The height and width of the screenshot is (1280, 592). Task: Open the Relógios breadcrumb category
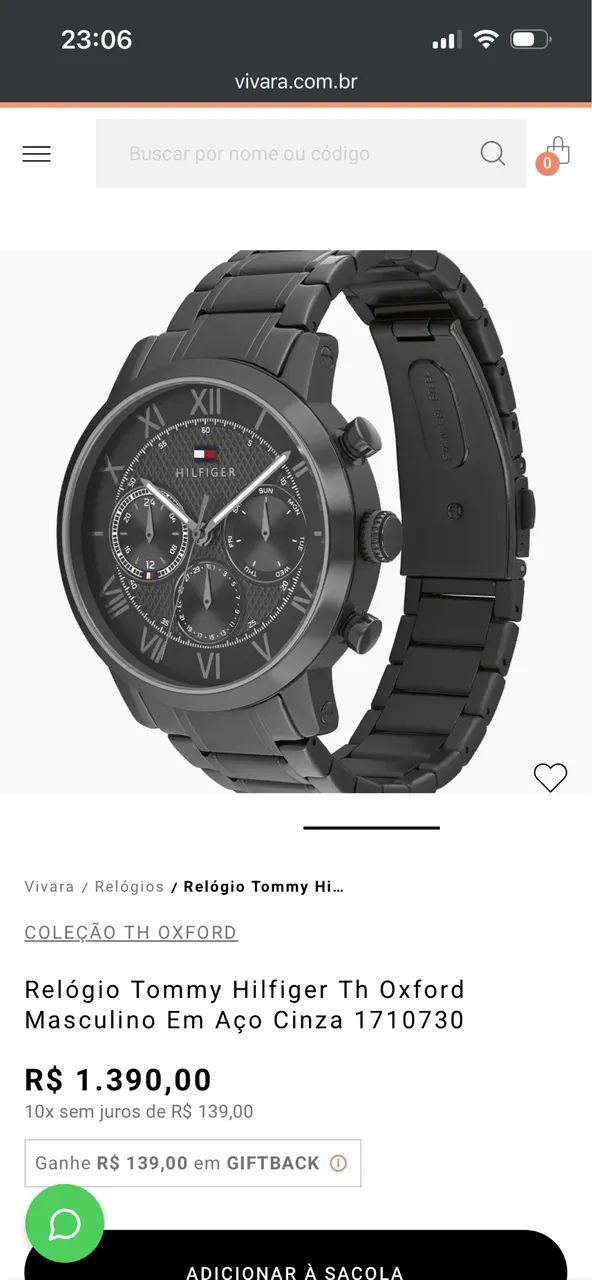(x=129, y=887)
